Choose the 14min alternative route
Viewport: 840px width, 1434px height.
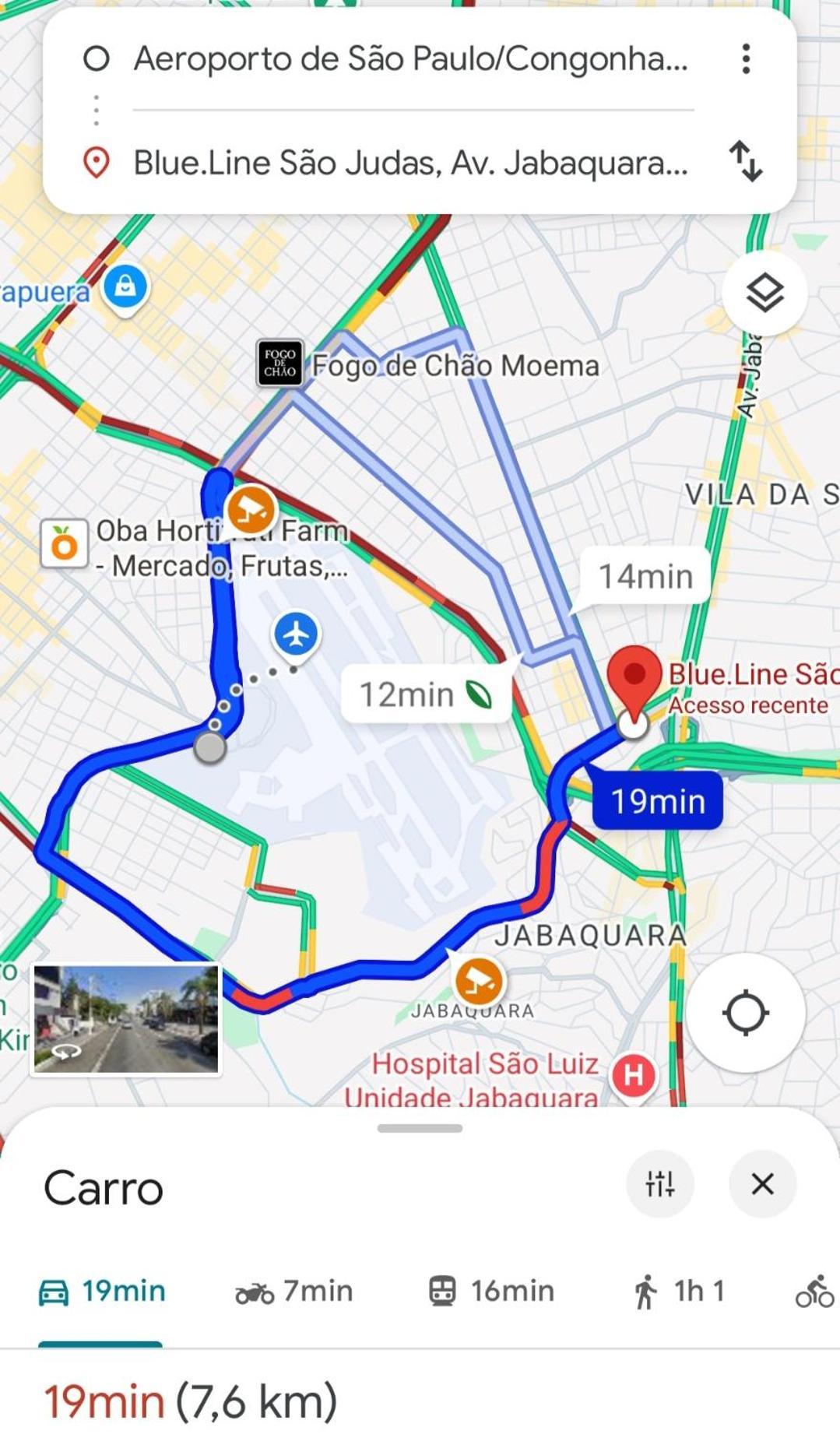[x=645, y=577]
